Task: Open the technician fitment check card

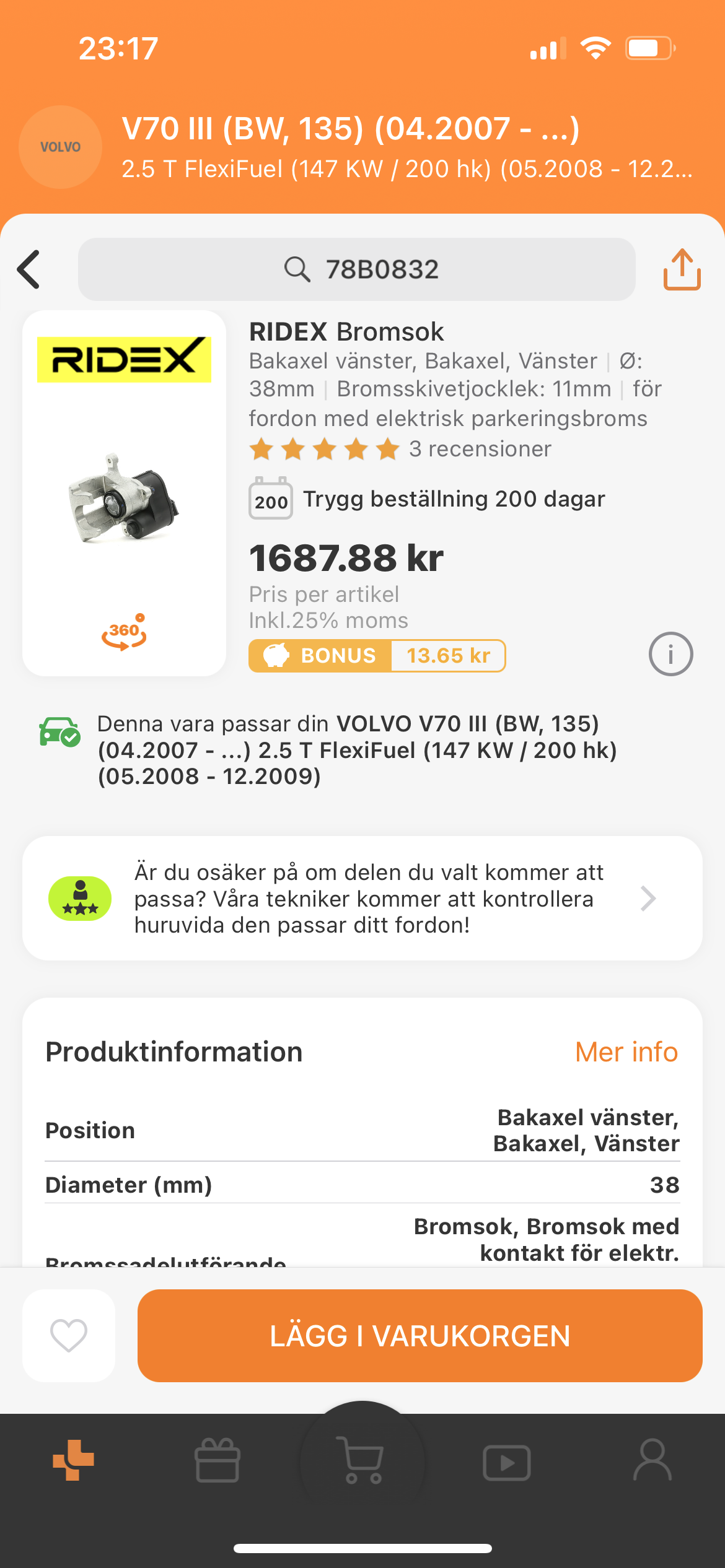Action: (362, 898)
